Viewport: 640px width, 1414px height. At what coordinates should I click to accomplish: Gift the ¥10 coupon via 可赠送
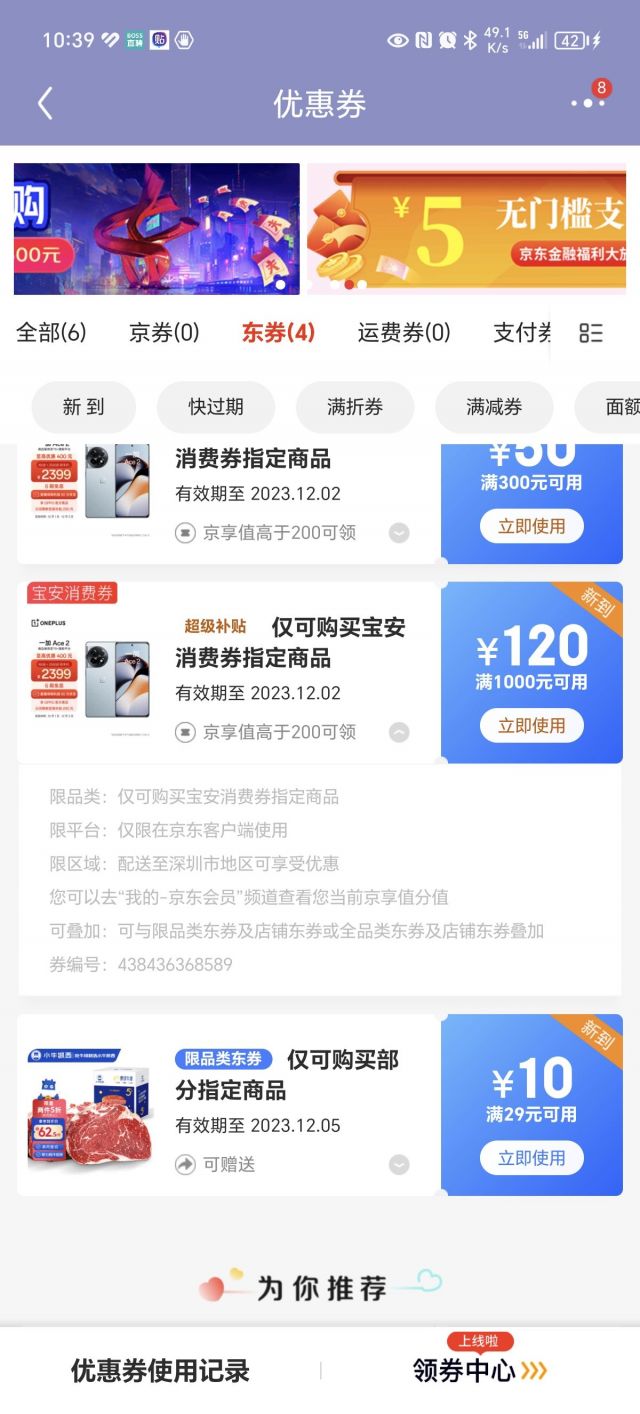point(216,1165)
